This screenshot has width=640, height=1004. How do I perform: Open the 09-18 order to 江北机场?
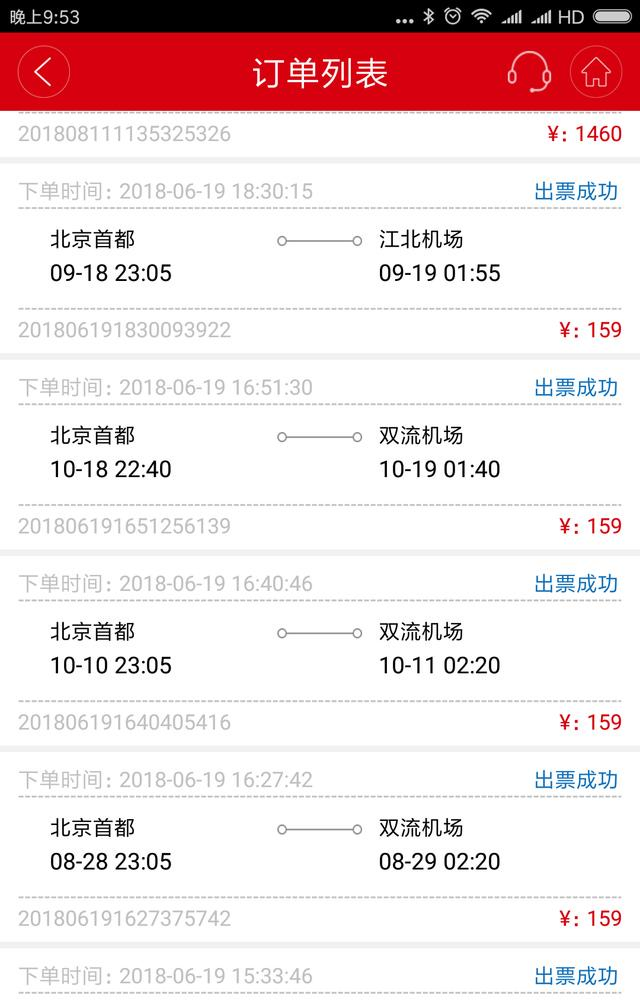(x=320, y=257)
